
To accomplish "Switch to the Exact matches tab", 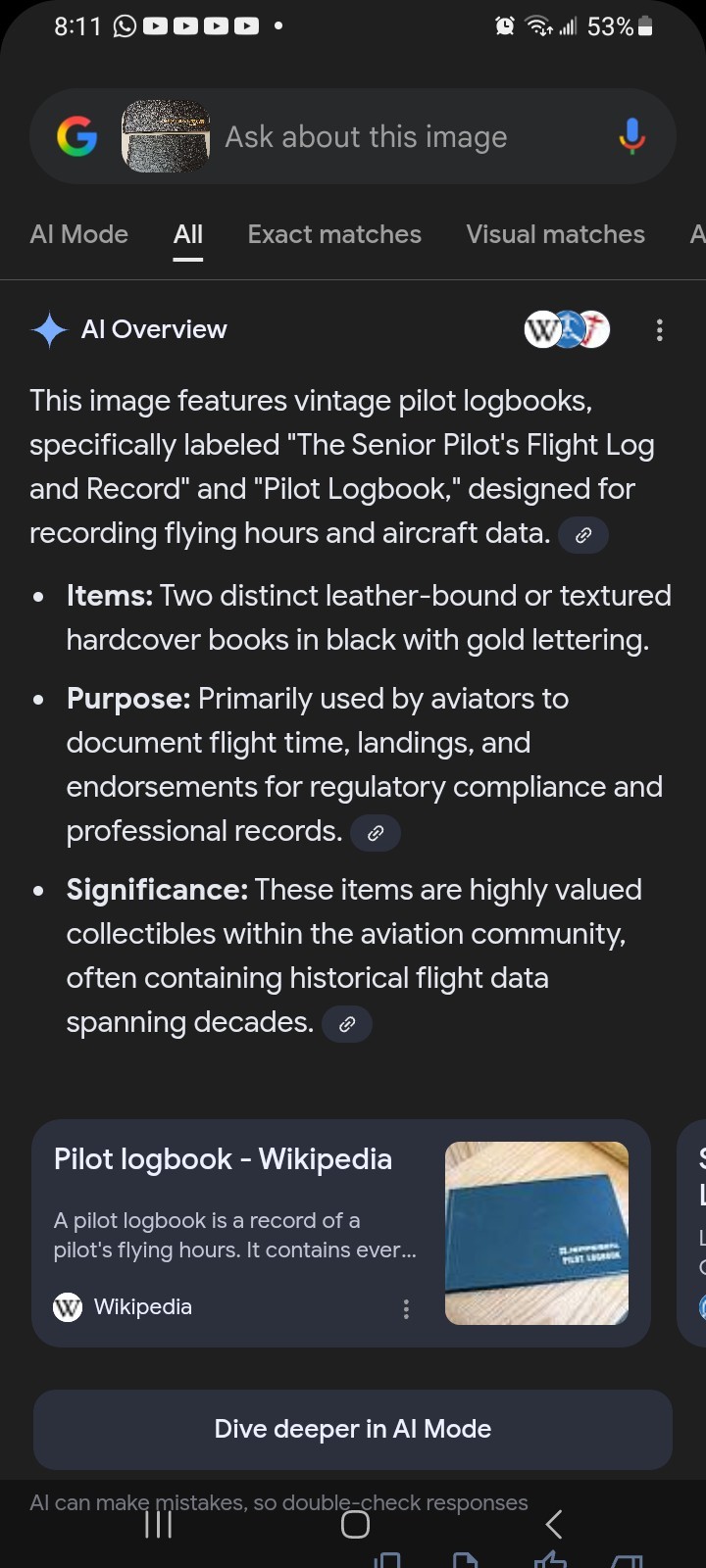I will 333,234.
